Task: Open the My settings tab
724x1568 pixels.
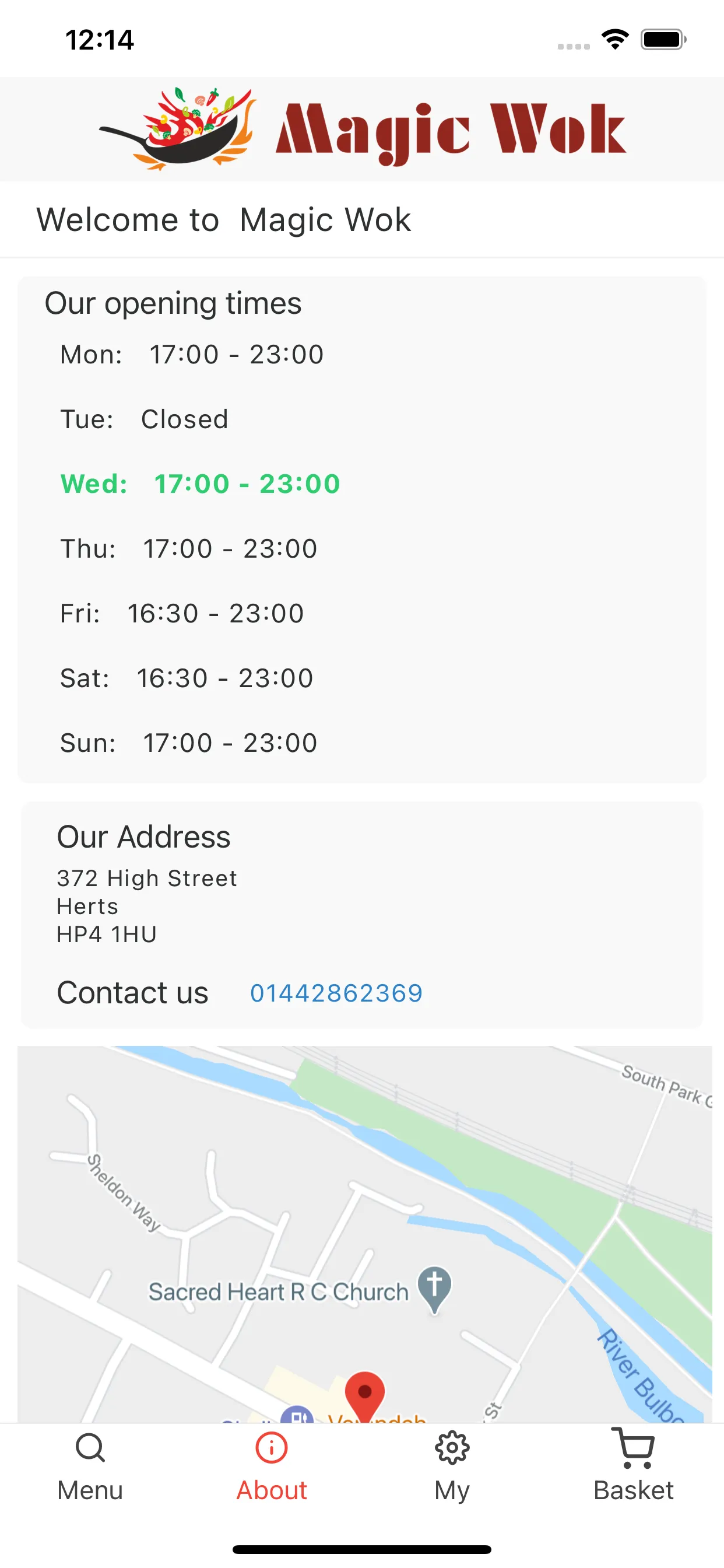Action: [452, 1467]
